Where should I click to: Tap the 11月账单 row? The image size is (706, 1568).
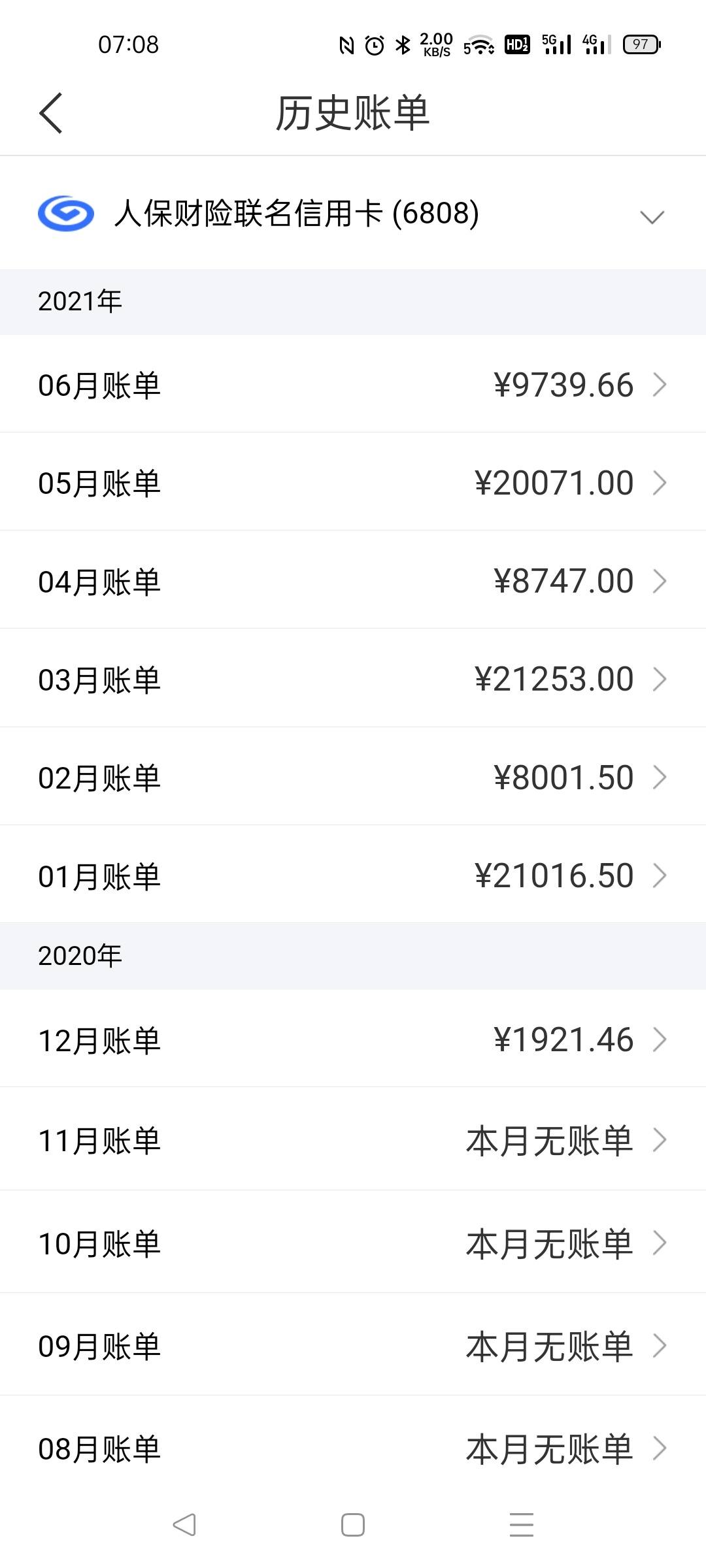pyautogui.click(x=353, y=1139)
